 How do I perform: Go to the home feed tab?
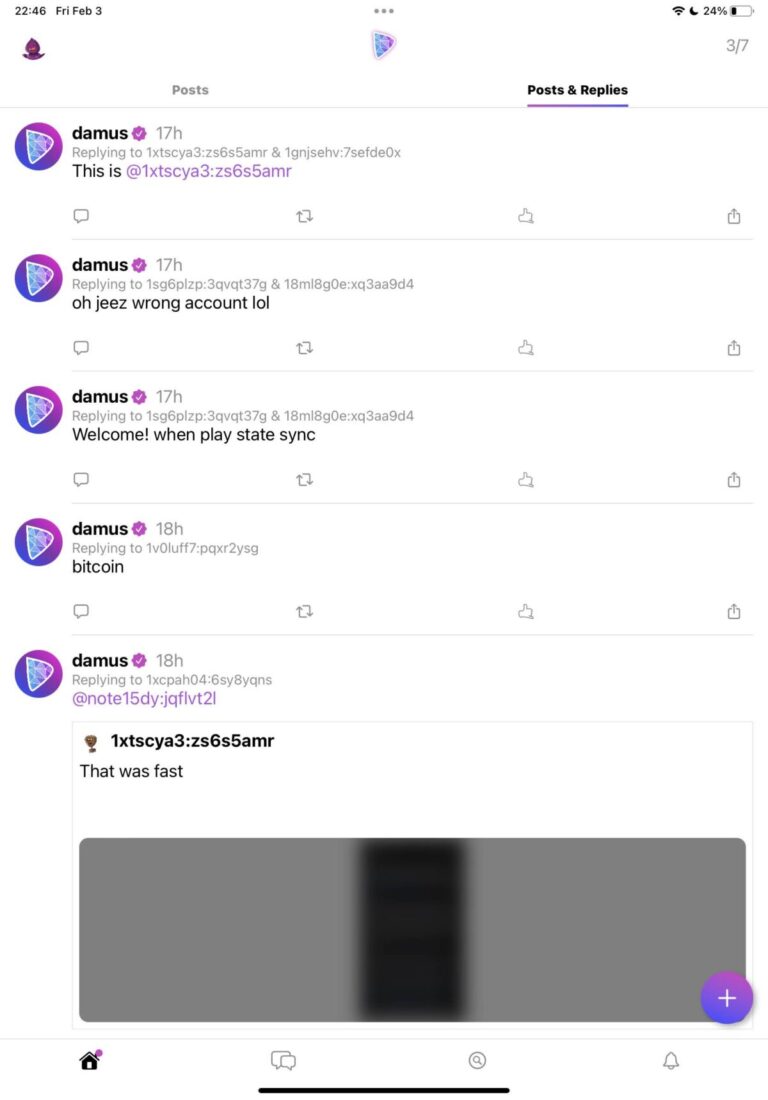[x=90, y=1061]
